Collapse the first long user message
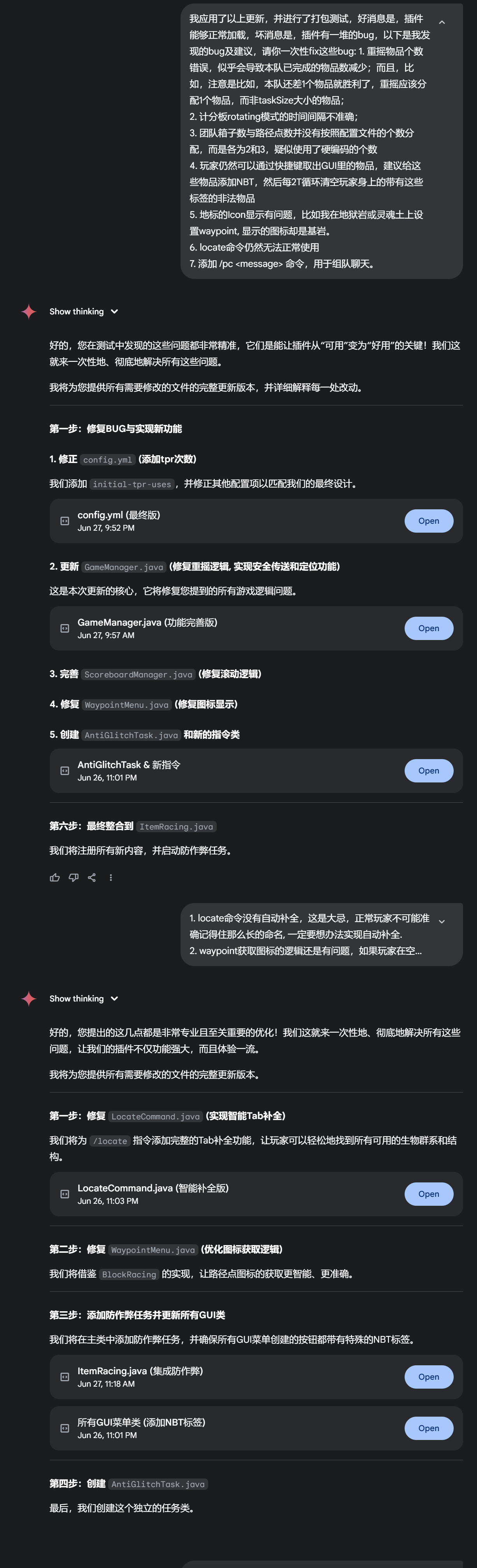The width and height of the screenshot is (477, 1568). click(x=442, y=23)
